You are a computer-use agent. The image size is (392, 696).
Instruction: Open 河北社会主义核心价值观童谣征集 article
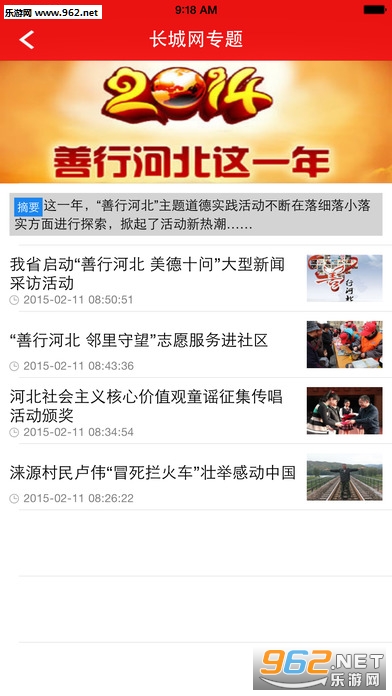pos(196,411)
